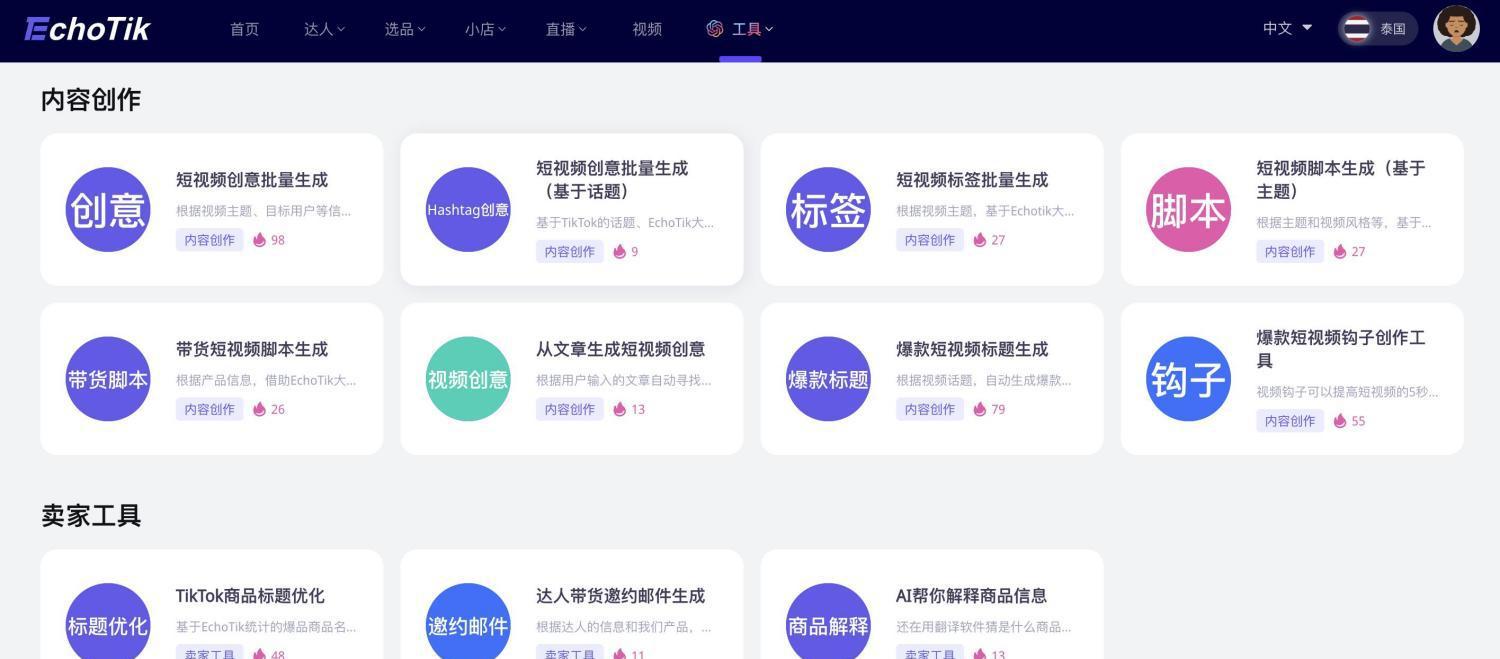The image size is (1500, 659).
Task: Change language from 中文 dropdown
Action: (x=1287, y=28)
